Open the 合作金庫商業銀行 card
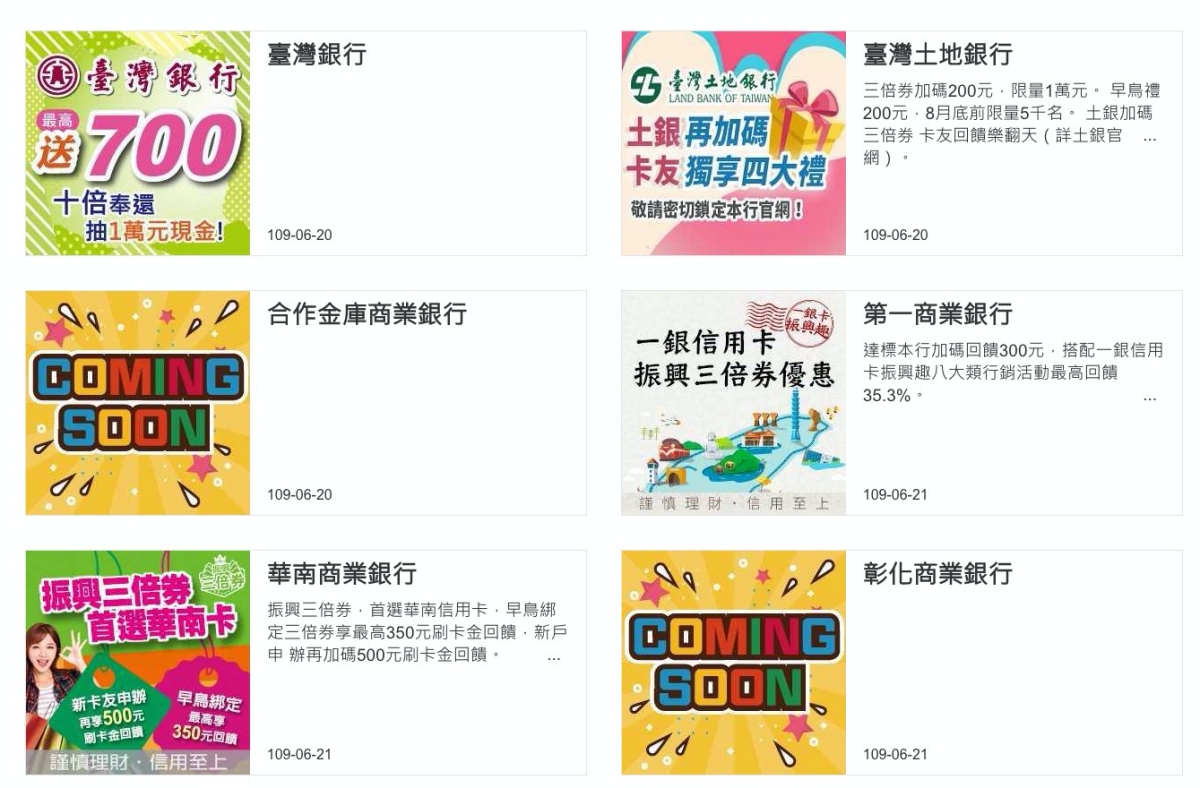Image resolution: width=1200 pixels, height=788 pixels. (x=367, y=315)
